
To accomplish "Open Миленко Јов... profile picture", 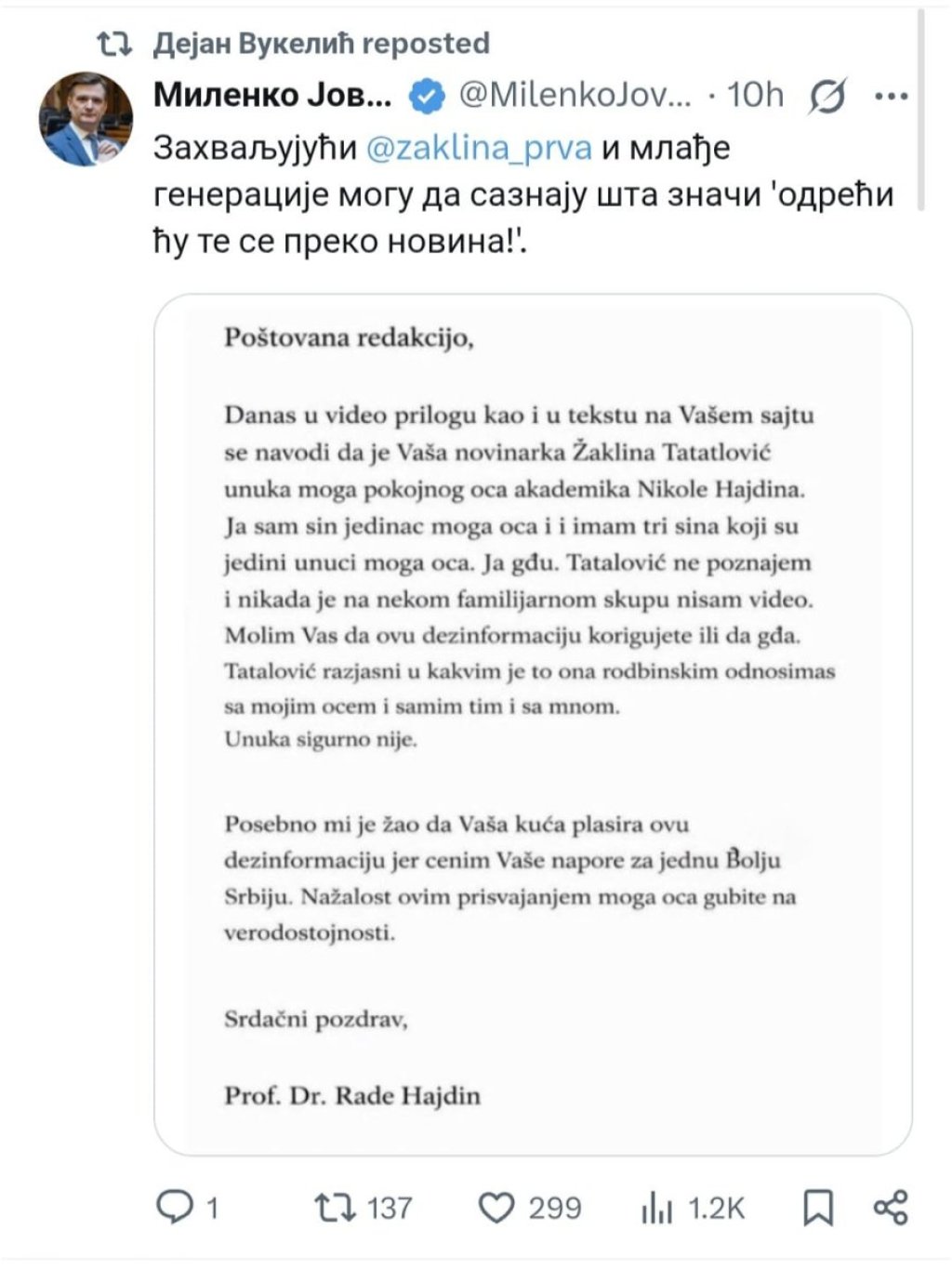I will (x=86, y=119).
